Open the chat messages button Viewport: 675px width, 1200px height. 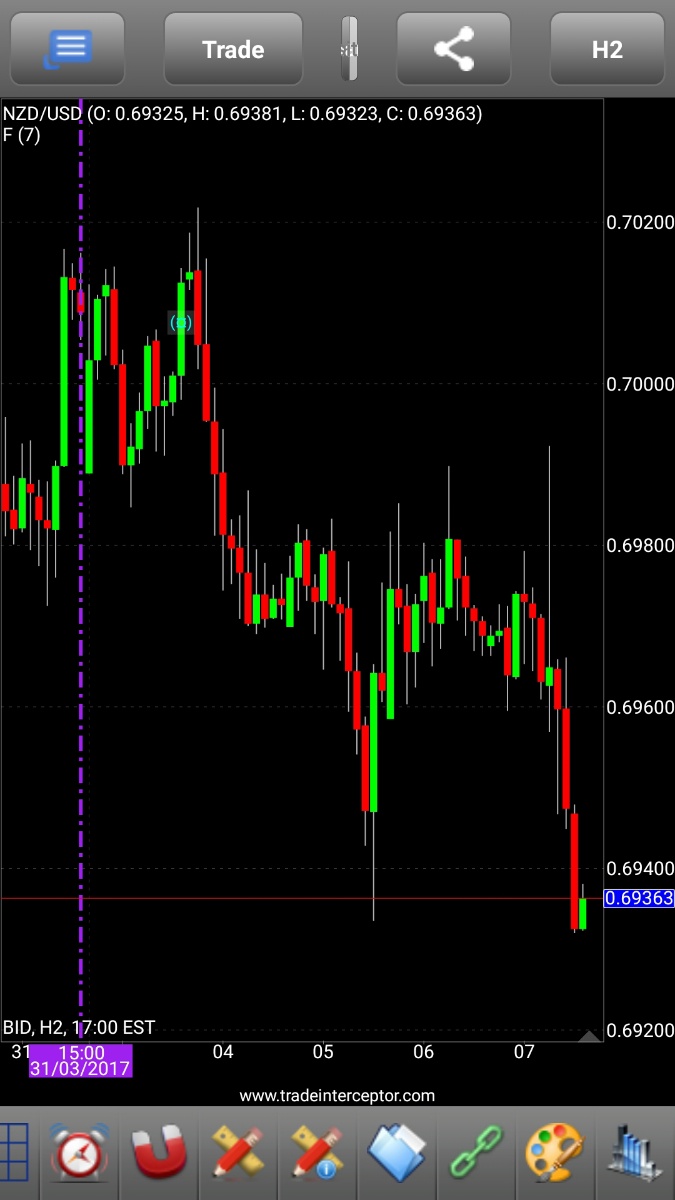(x=67, y=49)
